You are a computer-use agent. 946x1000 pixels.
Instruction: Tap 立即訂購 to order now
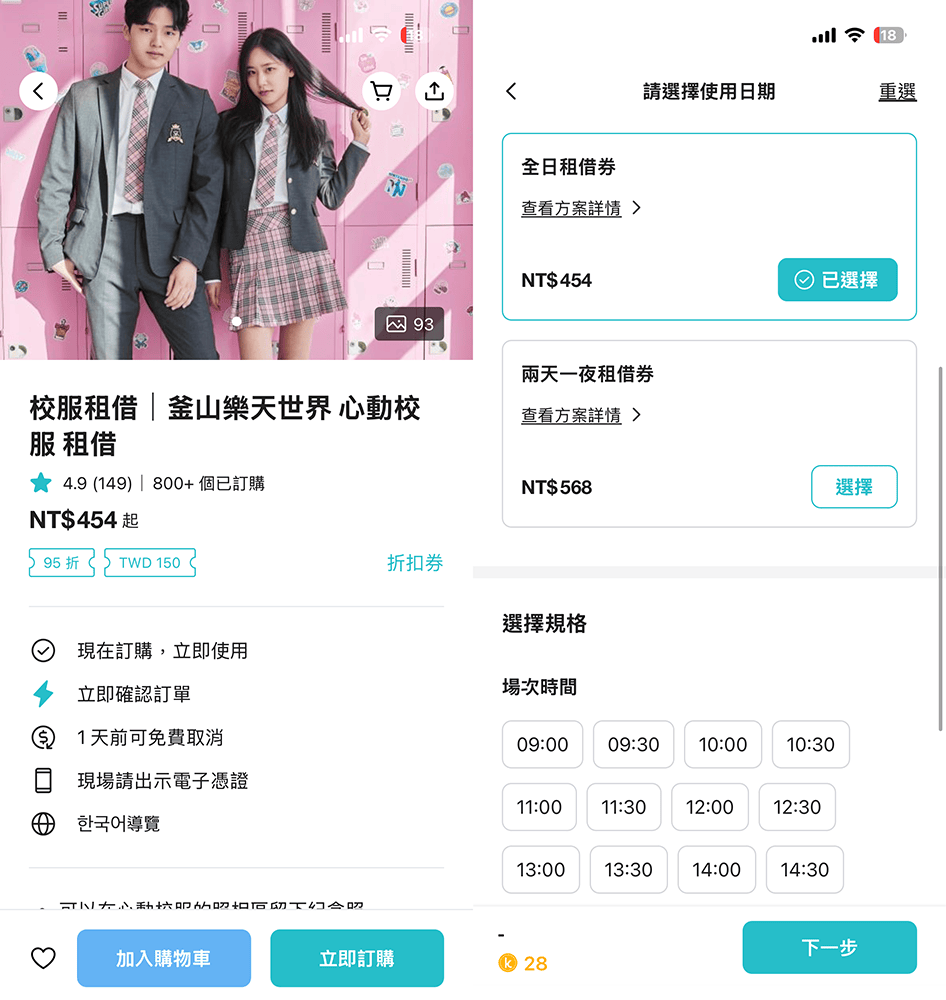click(x=357, y=958)
